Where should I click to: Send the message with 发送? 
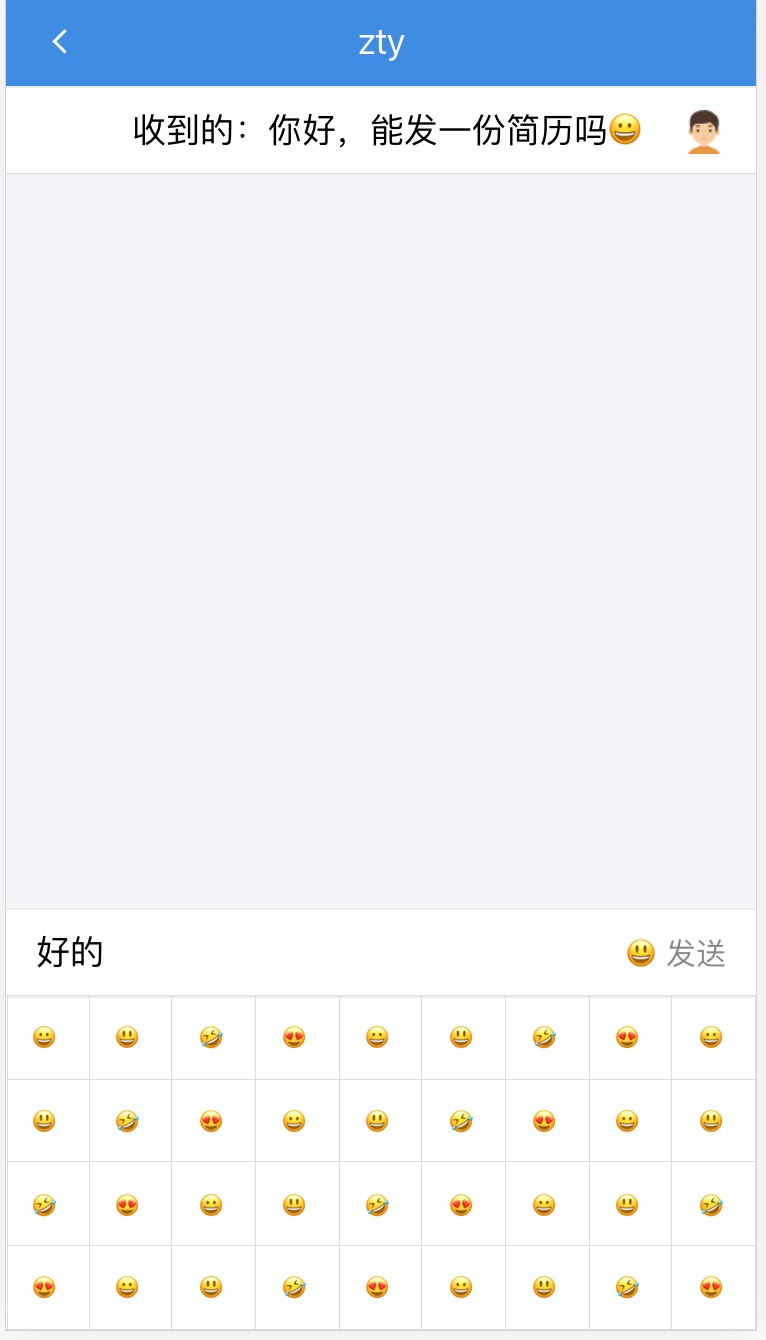696,953
